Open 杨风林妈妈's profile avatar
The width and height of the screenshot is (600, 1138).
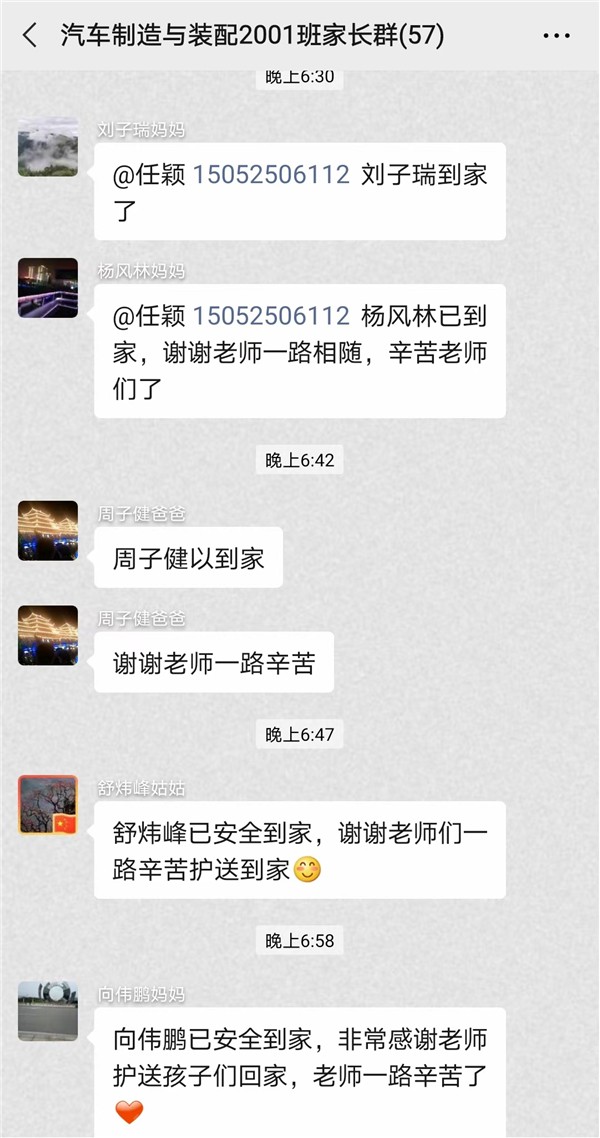[x=48, y=288]
